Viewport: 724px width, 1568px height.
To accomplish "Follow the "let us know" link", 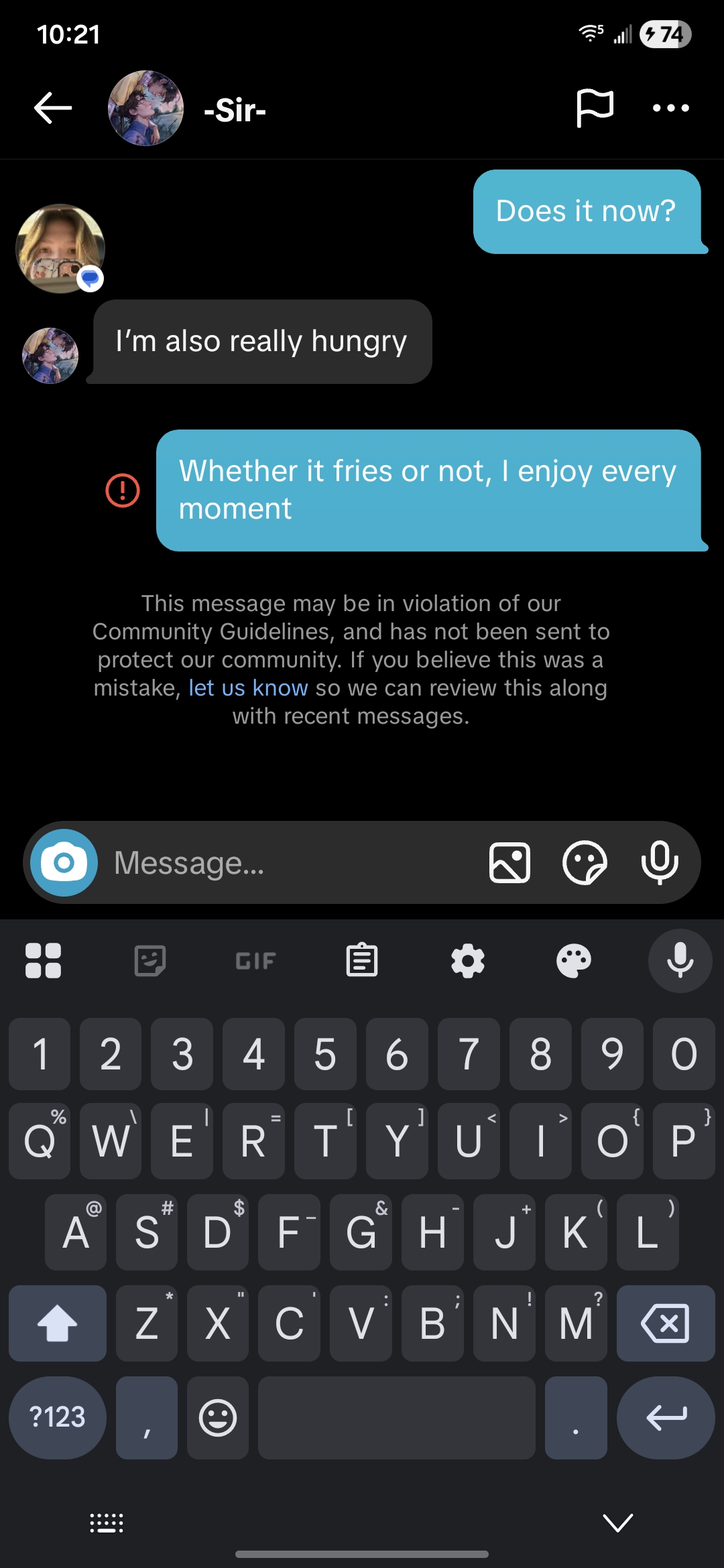I will (248, 688).
